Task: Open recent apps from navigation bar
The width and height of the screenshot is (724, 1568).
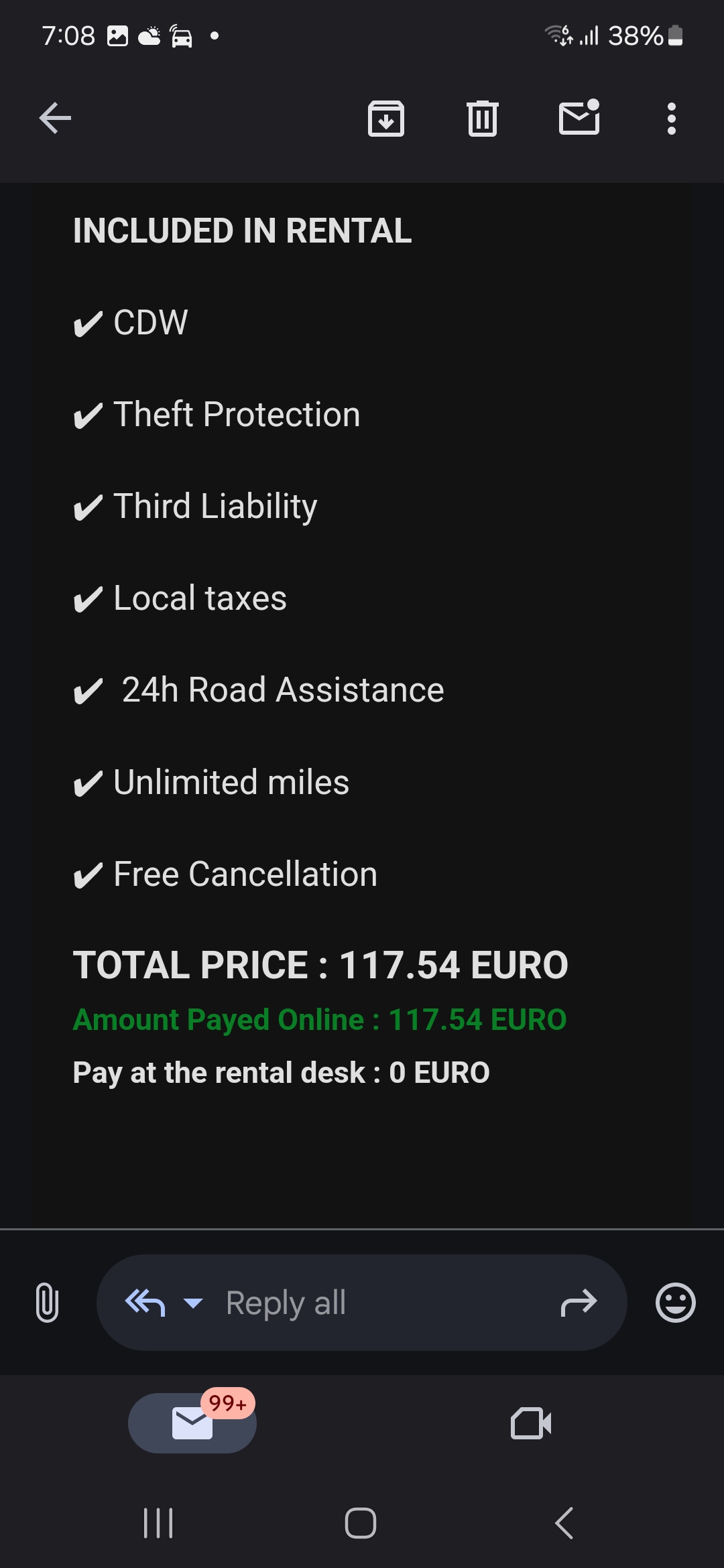Action: point(159,1523)
